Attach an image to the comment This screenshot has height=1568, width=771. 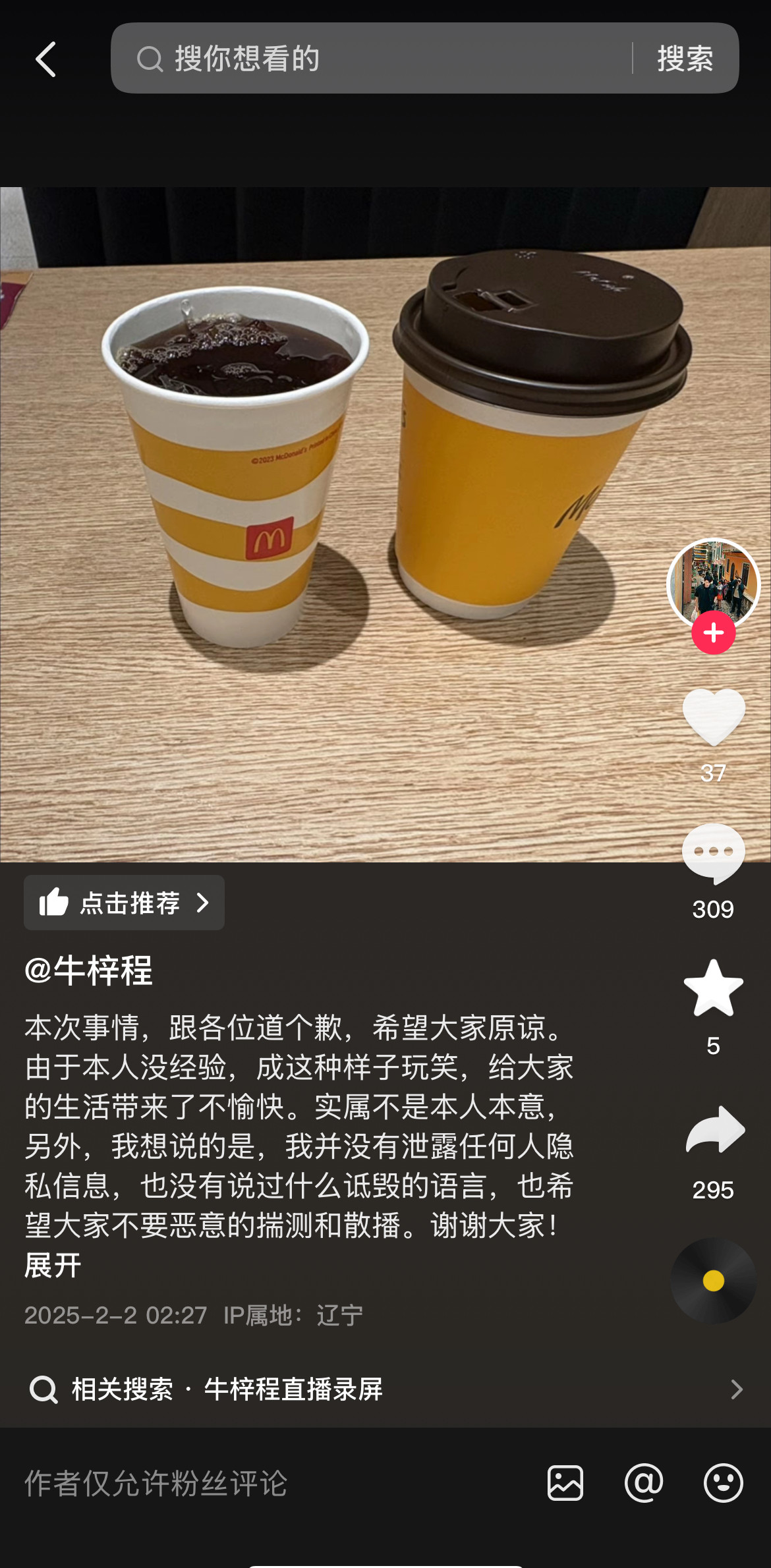(565, 1483)
